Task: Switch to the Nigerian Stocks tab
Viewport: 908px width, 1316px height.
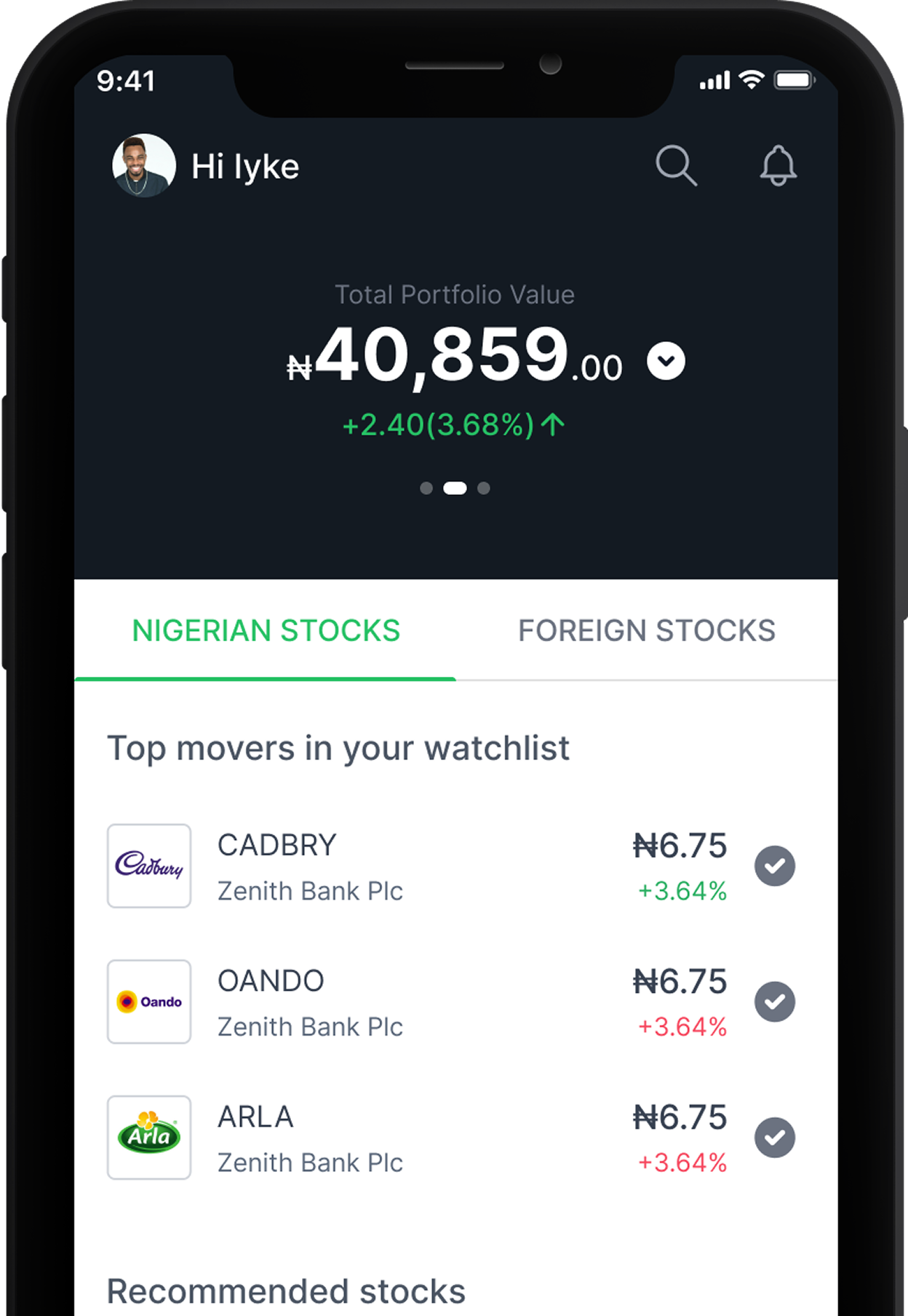Action: tap(266, 630)
